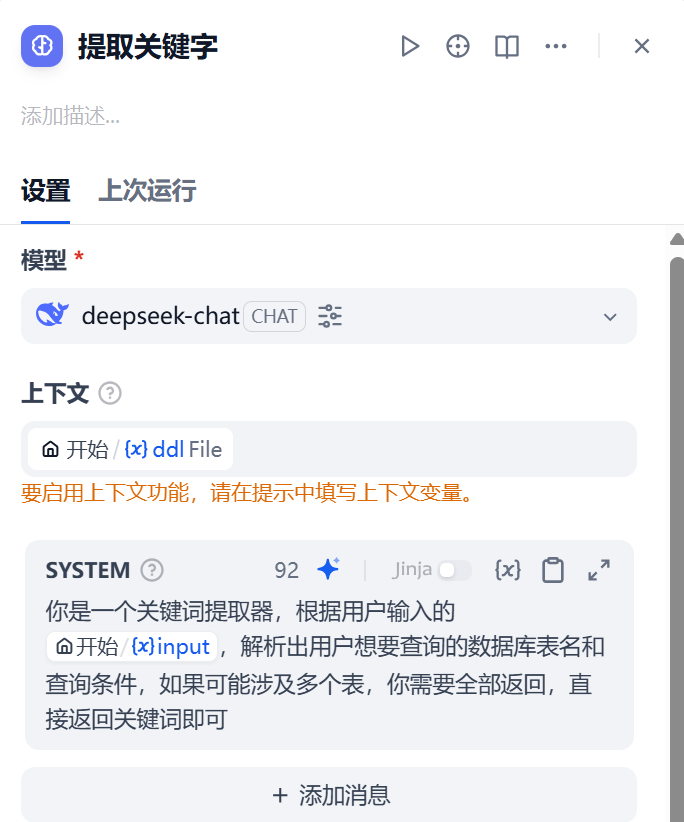This screenshot has height=822, width=684.
Task: Expand the SYSTEM prompt editor
Action: coord(599,570)
